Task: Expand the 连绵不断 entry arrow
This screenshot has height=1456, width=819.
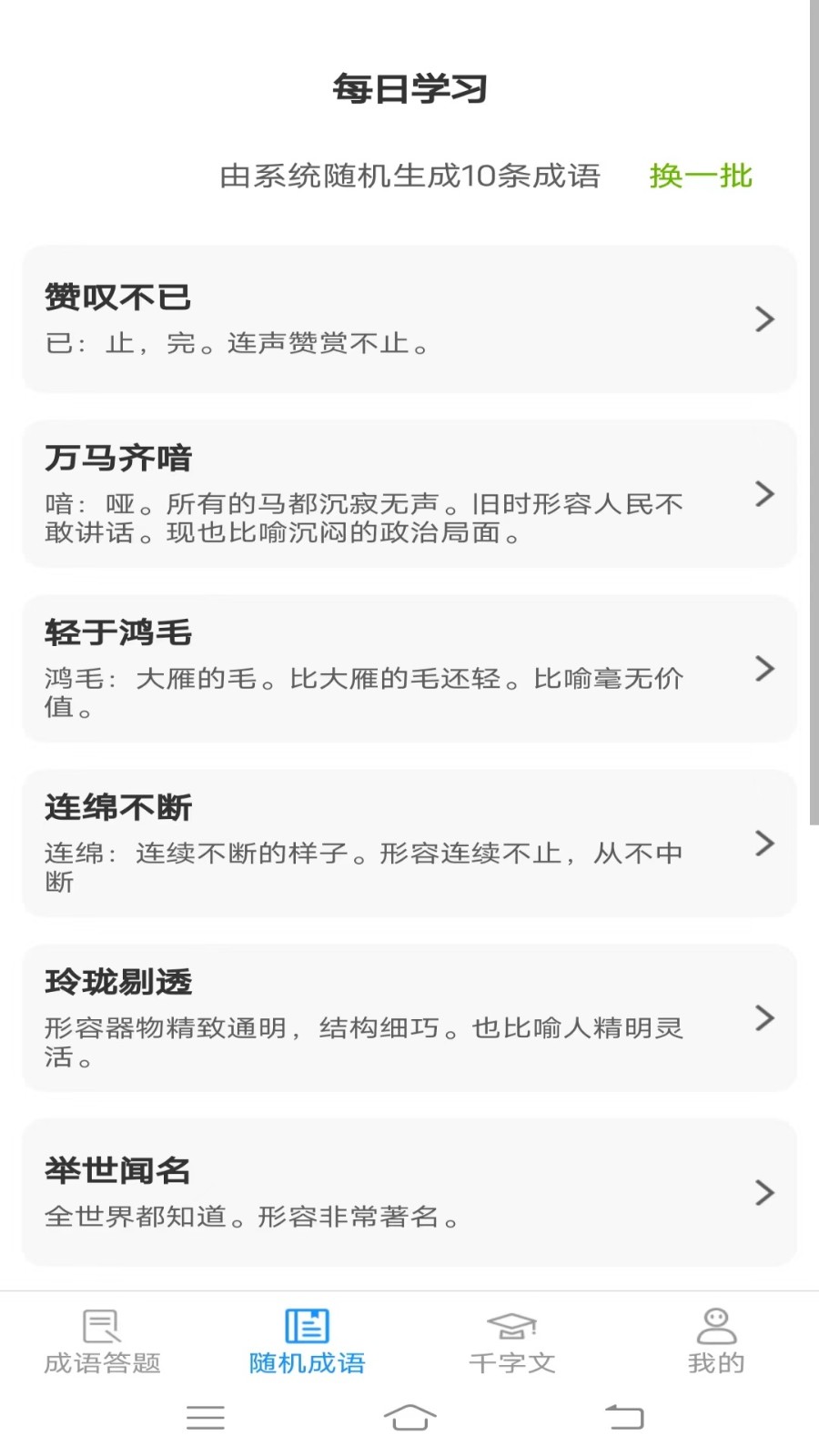Action: (764, 844)
